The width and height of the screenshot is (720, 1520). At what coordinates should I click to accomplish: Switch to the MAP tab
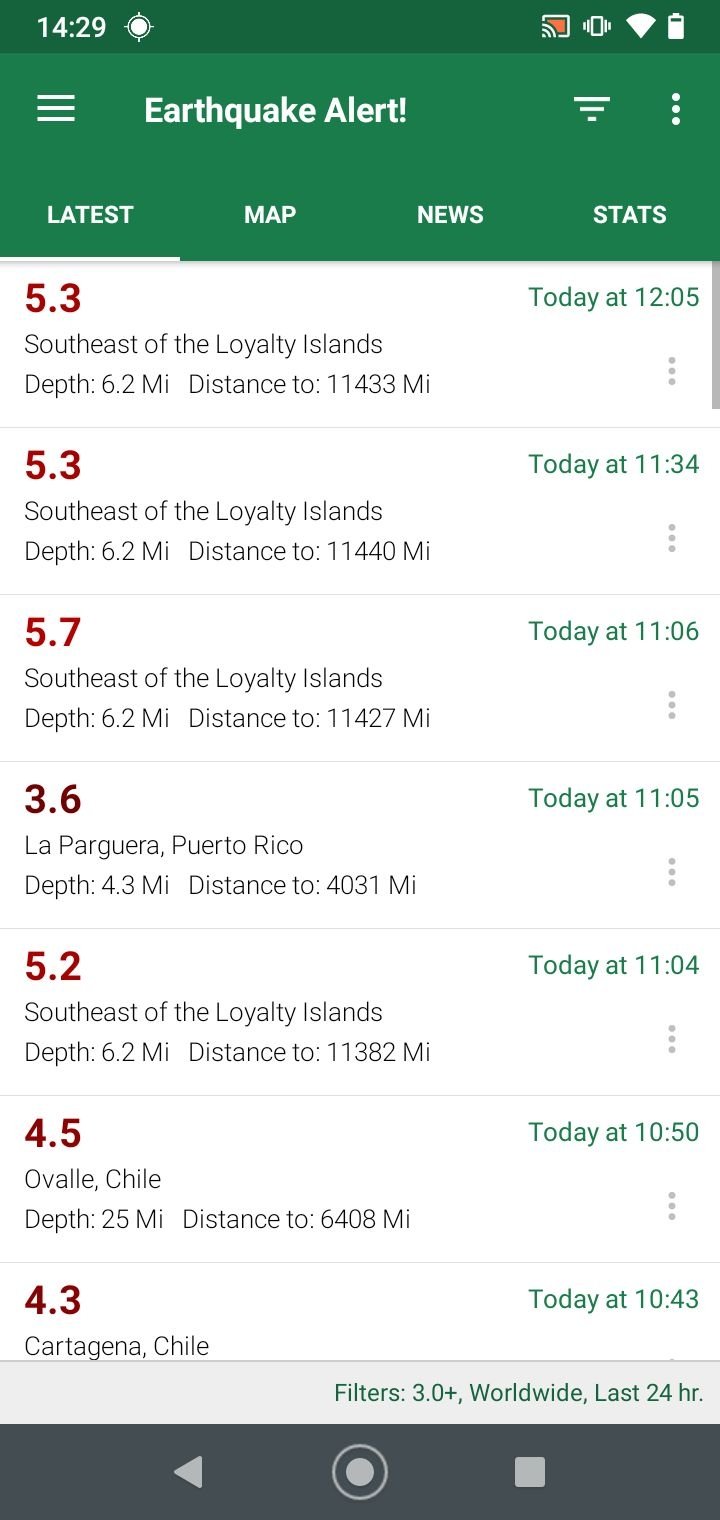[x=270, y=215]
